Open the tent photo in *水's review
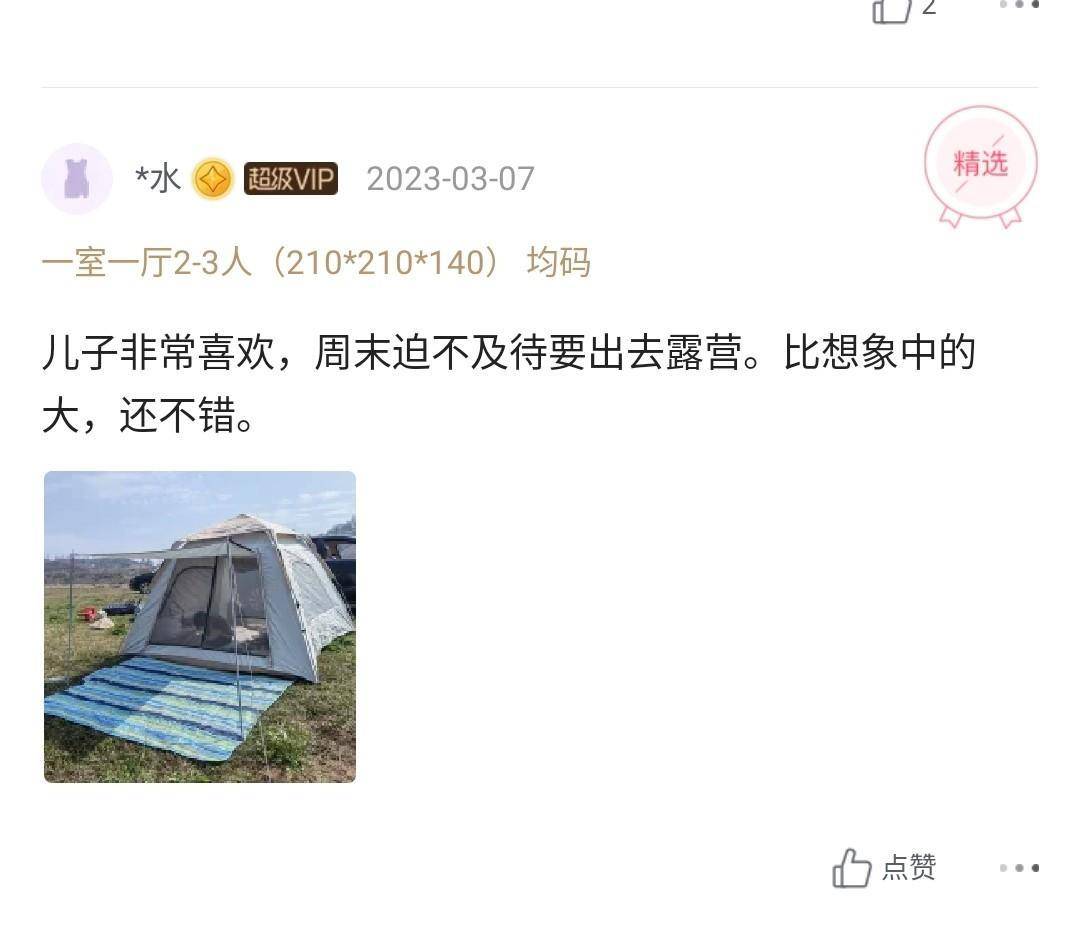Image resolution: width=1080 pixels, height=925 pixels. pos(200,626)
